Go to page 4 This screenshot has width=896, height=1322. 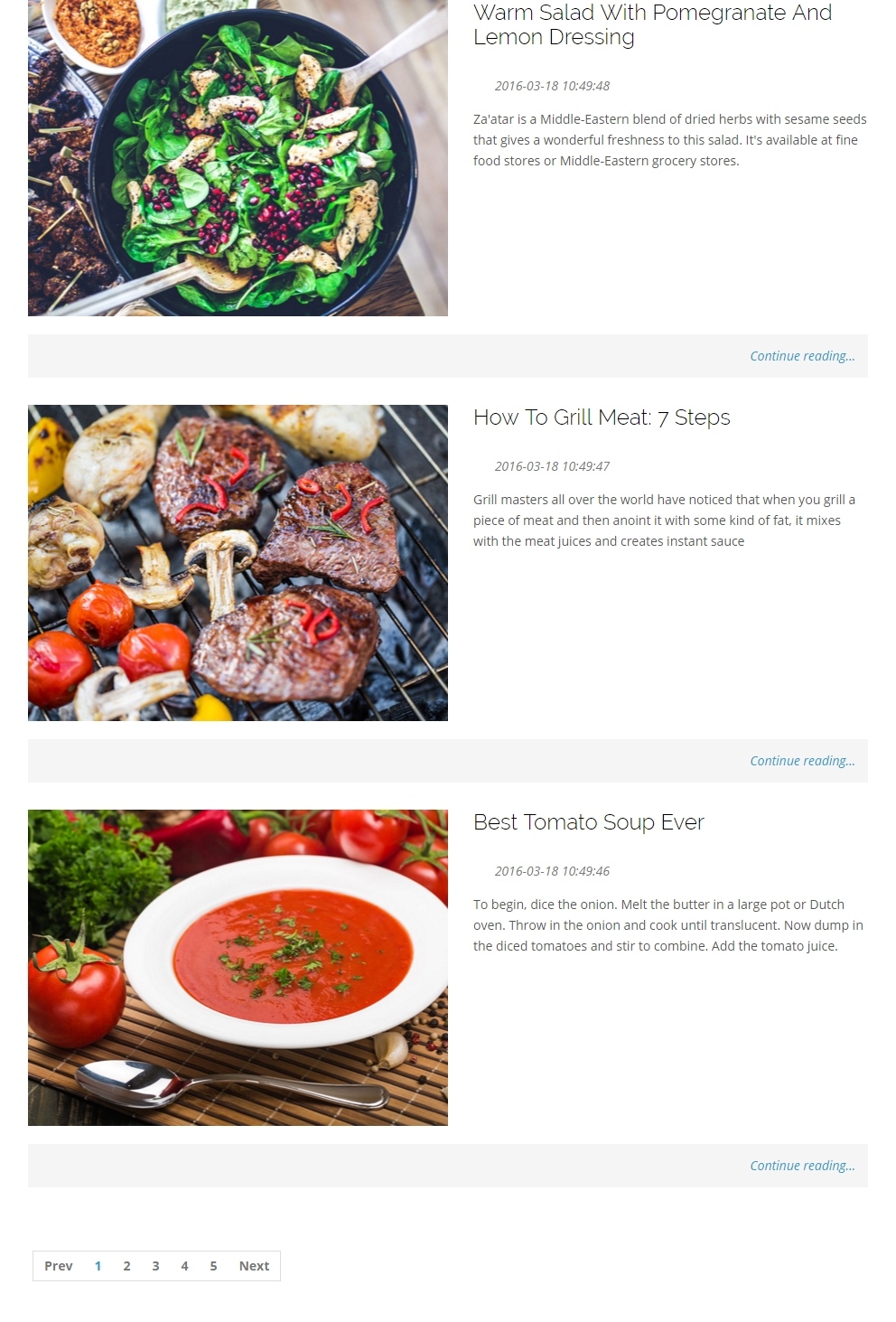tap(184, 1266)
